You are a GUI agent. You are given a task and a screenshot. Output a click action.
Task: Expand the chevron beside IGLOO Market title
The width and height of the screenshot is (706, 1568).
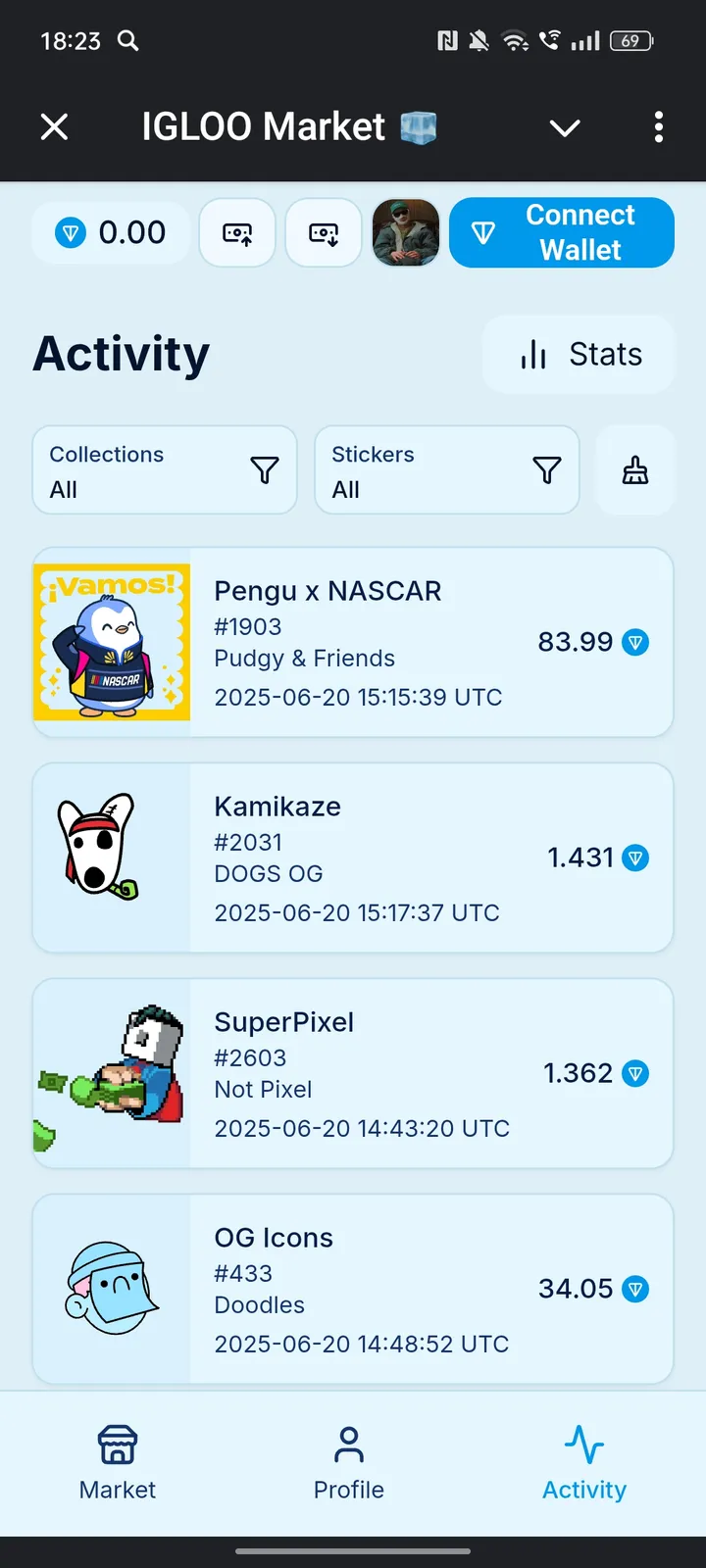[x=564, y=127]
